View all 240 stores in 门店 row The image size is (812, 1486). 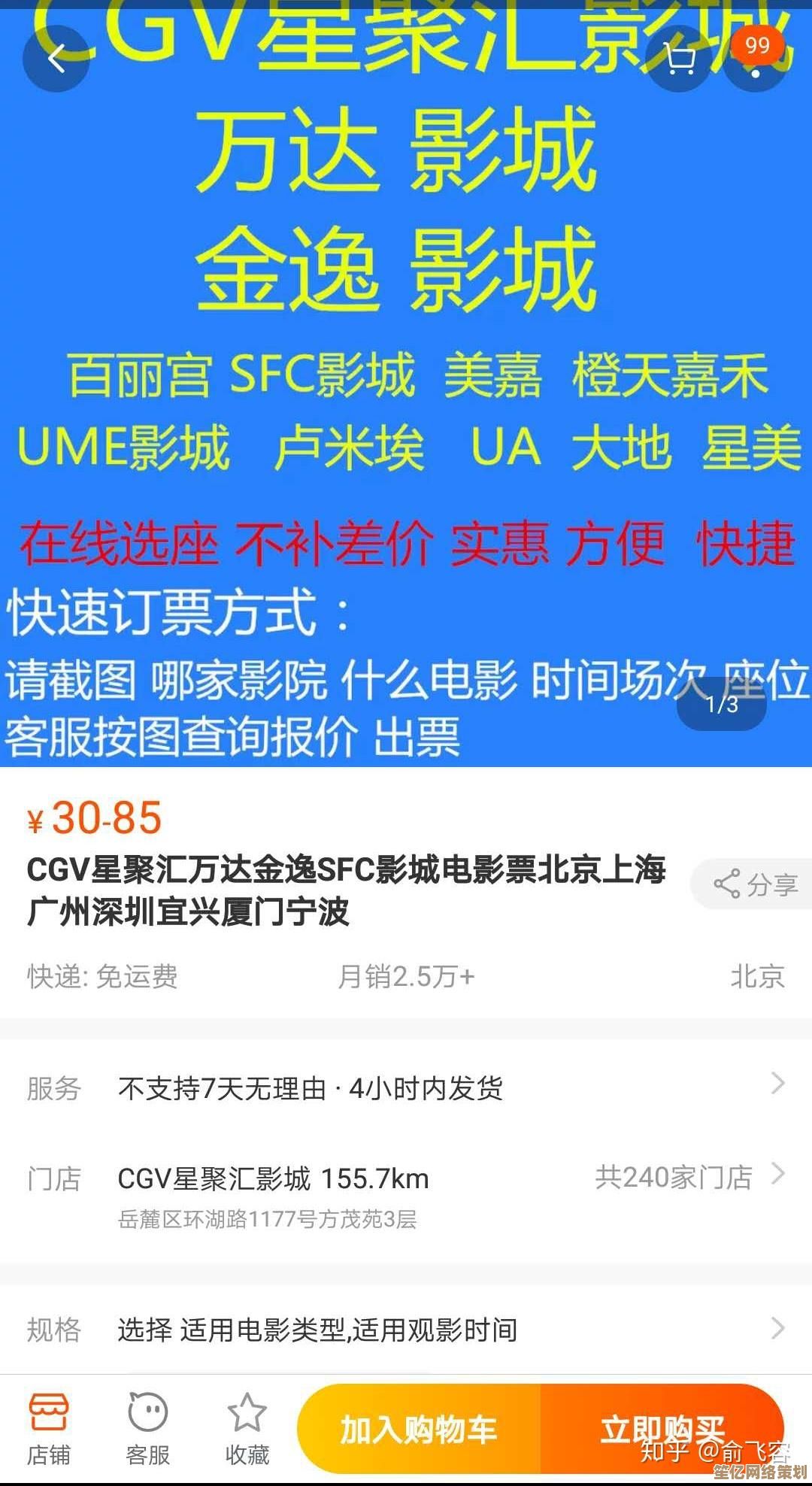pyautogui.click(x=688, y=1178)
